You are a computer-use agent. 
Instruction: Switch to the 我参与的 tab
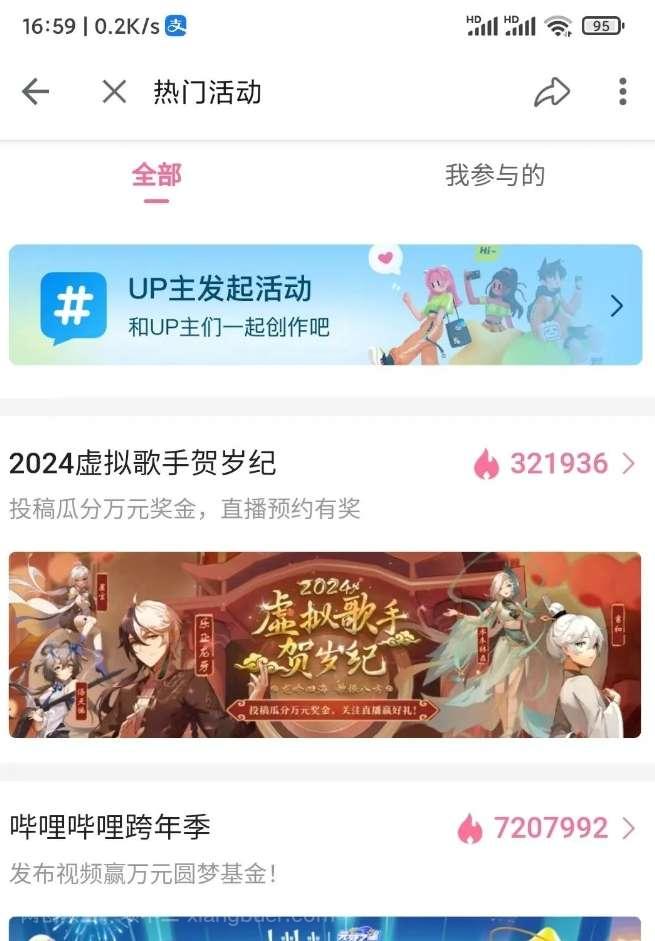click(495, 176)
